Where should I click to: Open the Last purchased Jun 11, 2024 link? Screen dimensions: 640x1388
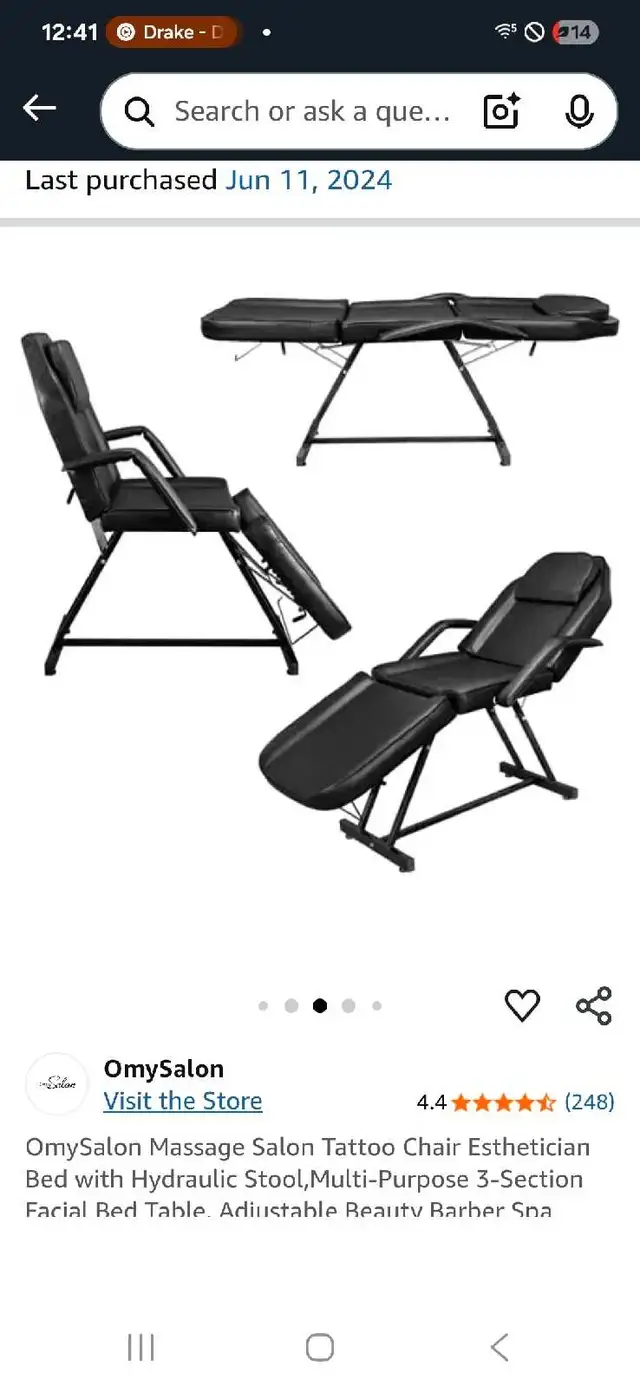pos(308,180)
